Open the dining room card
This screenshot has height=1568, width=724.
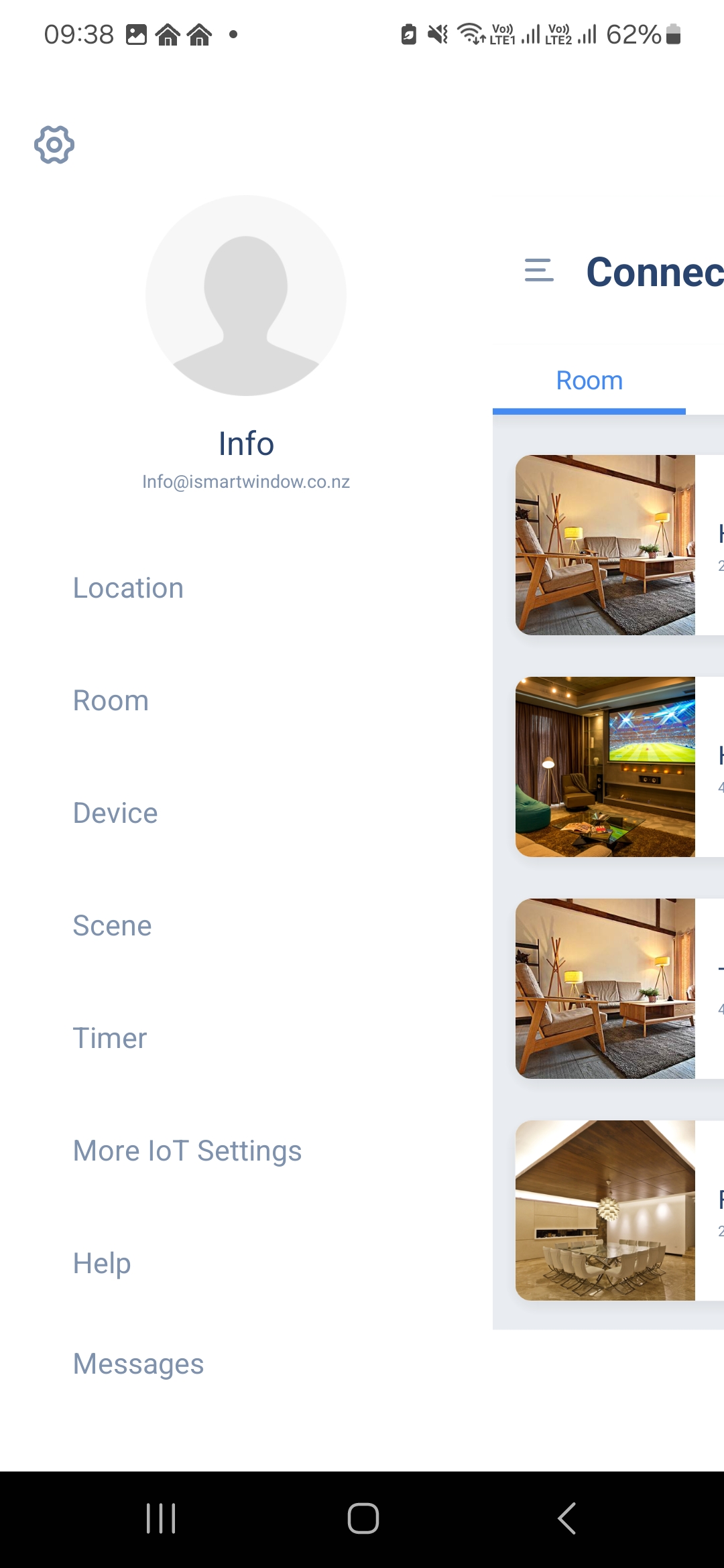pyautogui.click(x=605, y=1210)
